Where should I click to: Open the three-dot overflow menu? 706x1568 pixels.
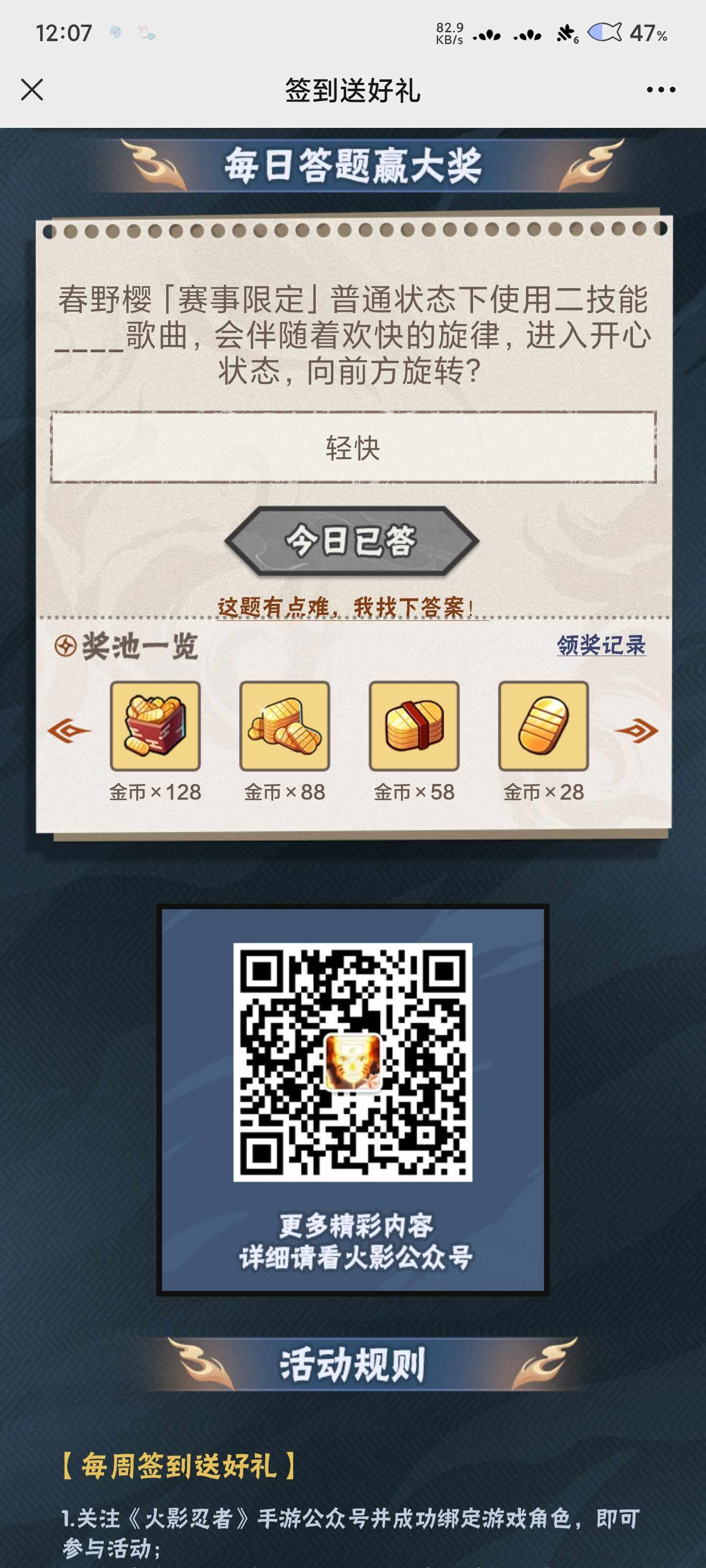pyautogui.click(x=660, y=90)
